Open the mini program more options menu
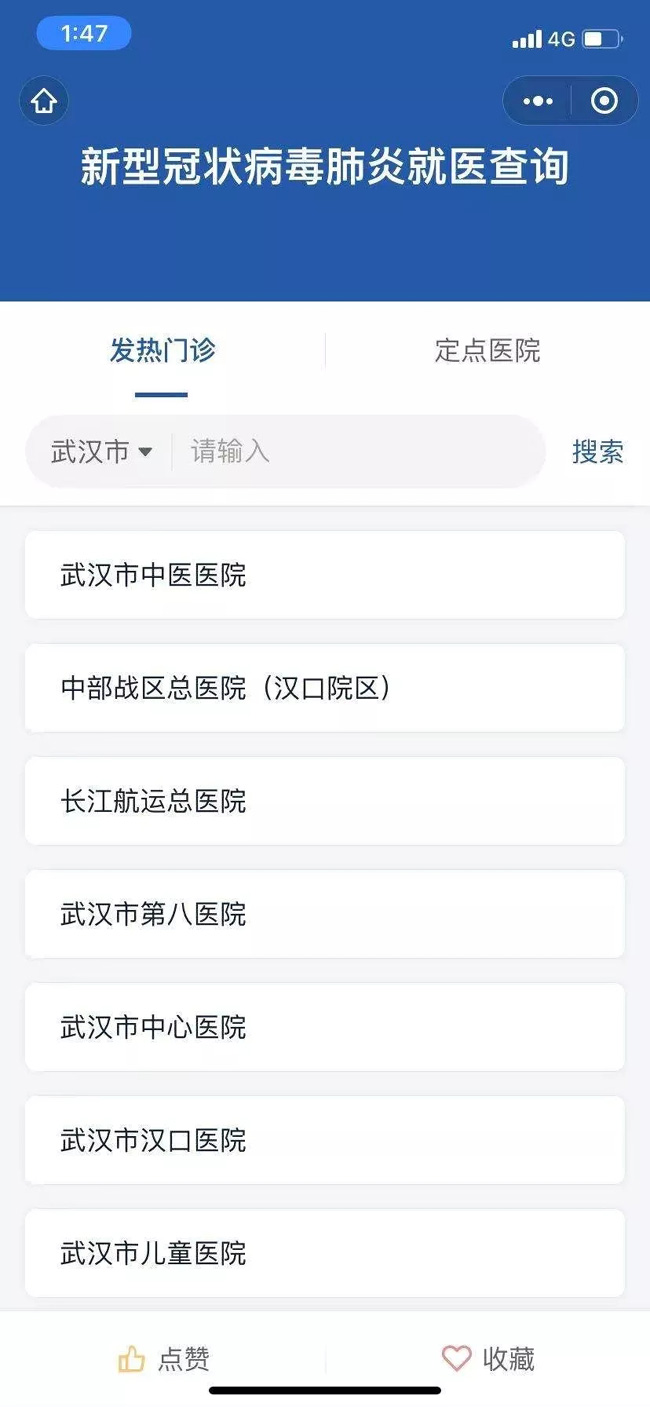Screen dimensions: 650x1407 coord(538,101)
